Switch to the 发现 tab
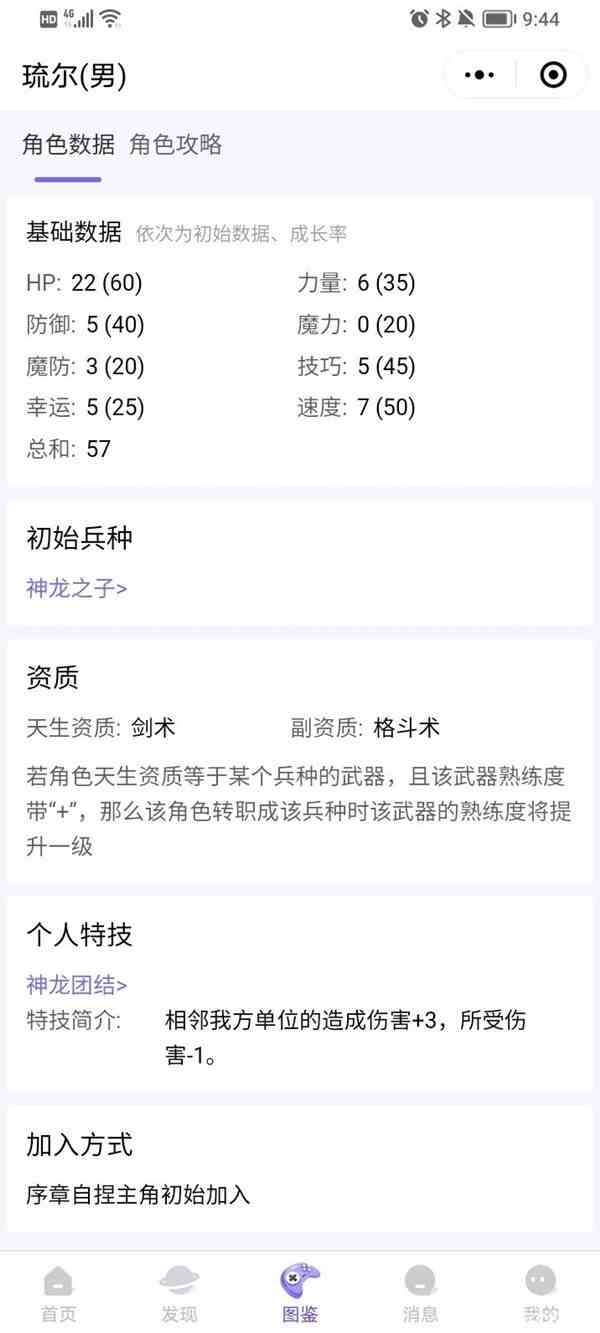This screenshot has height=1333, width=600. point(179,1293)
